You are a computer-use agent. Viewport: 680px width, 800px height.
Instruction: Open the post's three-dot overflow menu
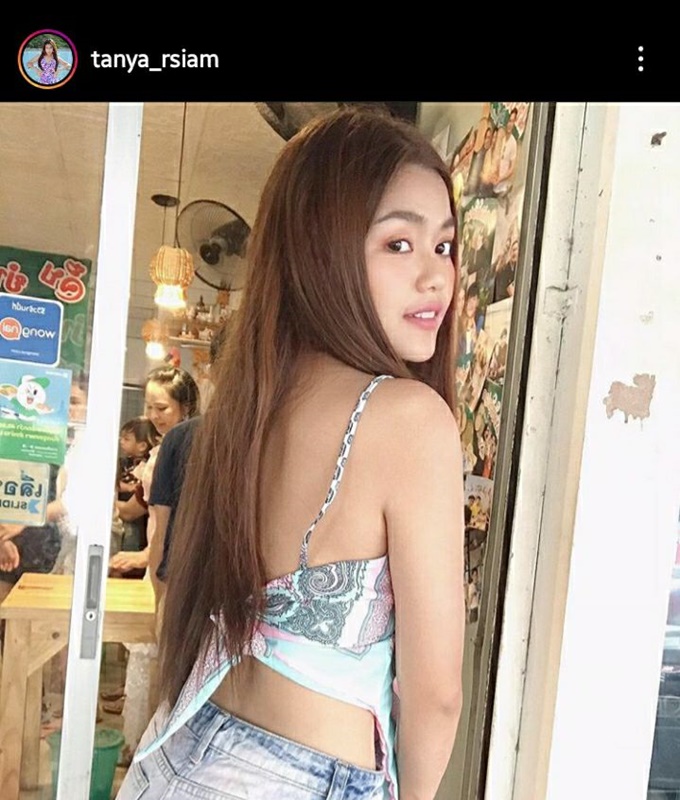[641, 59]
